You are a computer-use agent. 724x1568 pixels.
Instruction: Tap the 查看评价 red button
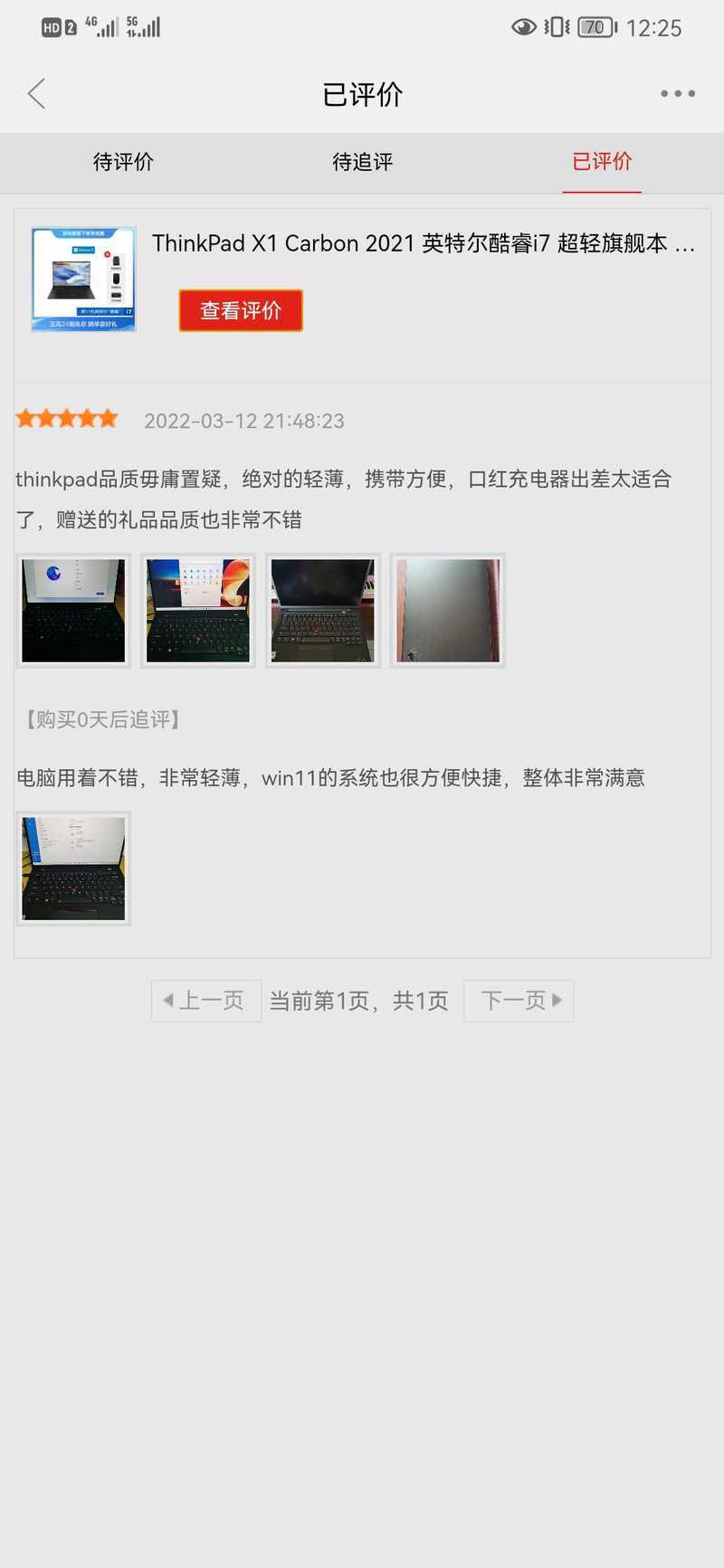241,310
